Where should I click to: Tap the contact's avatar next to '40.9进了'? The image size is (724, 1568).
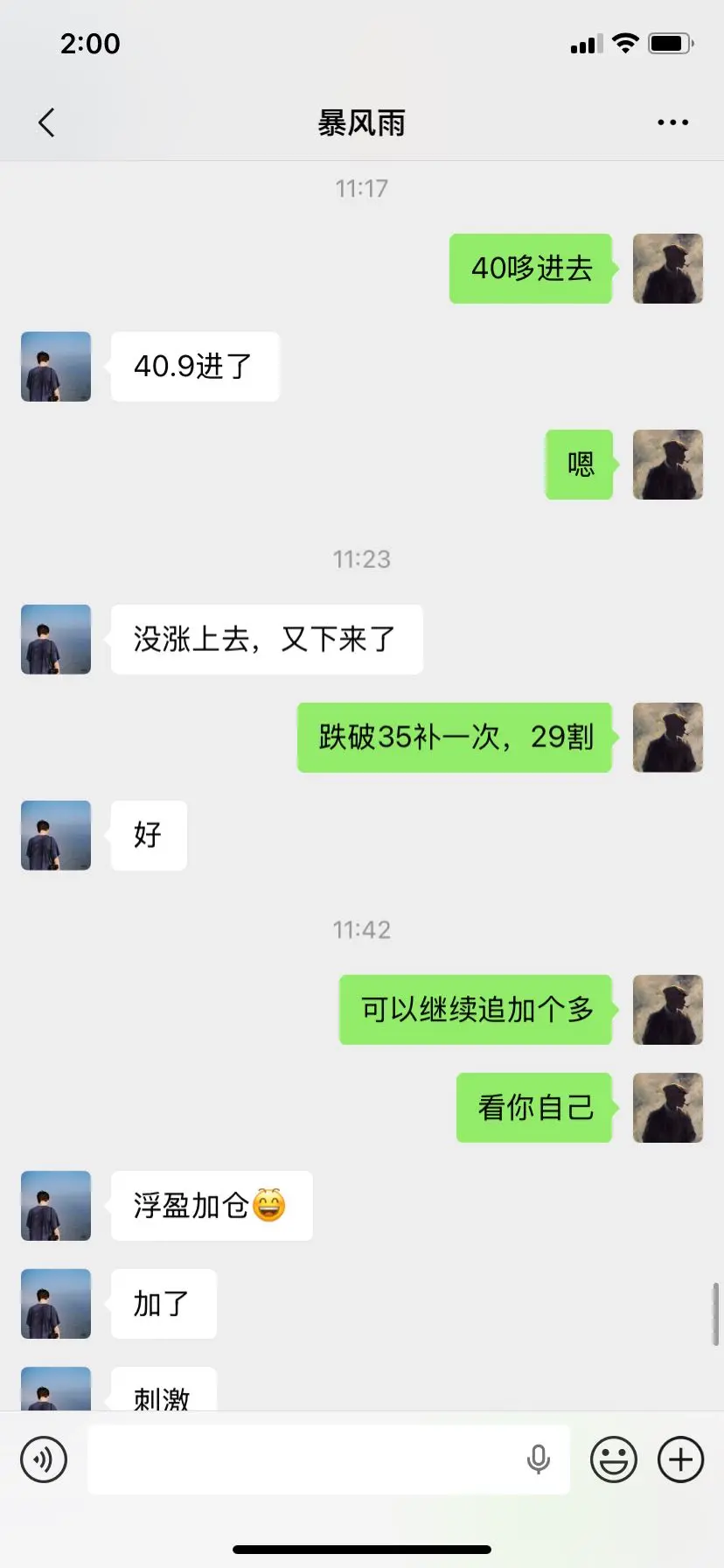coord(55,367)
